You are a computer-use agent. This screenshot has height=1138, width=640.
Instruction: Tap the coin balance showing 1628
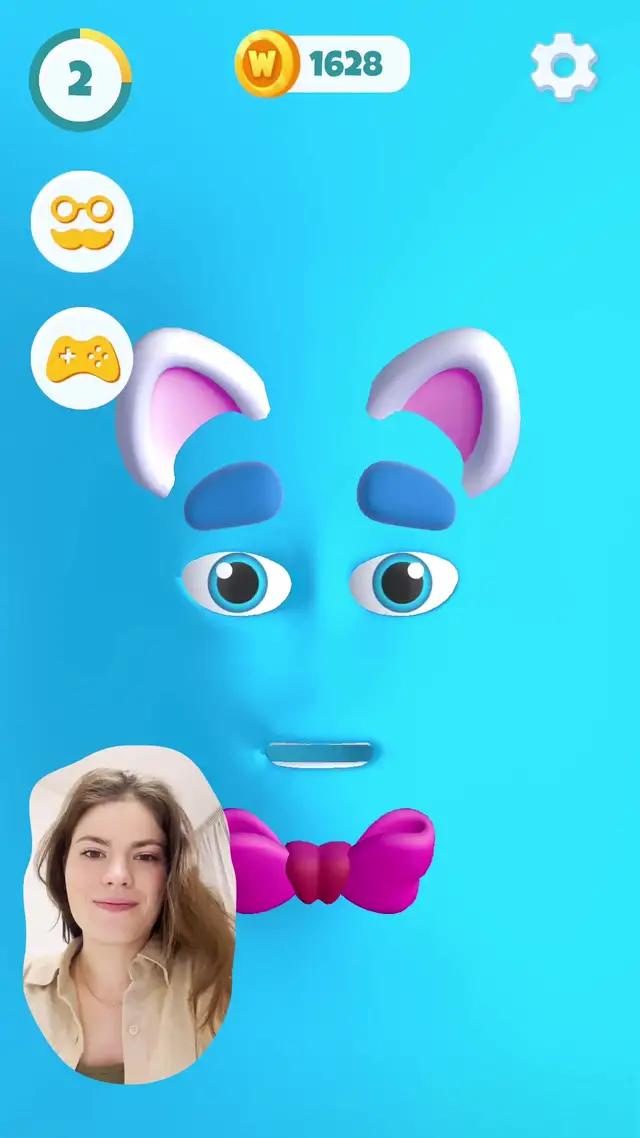pos(323,64)
